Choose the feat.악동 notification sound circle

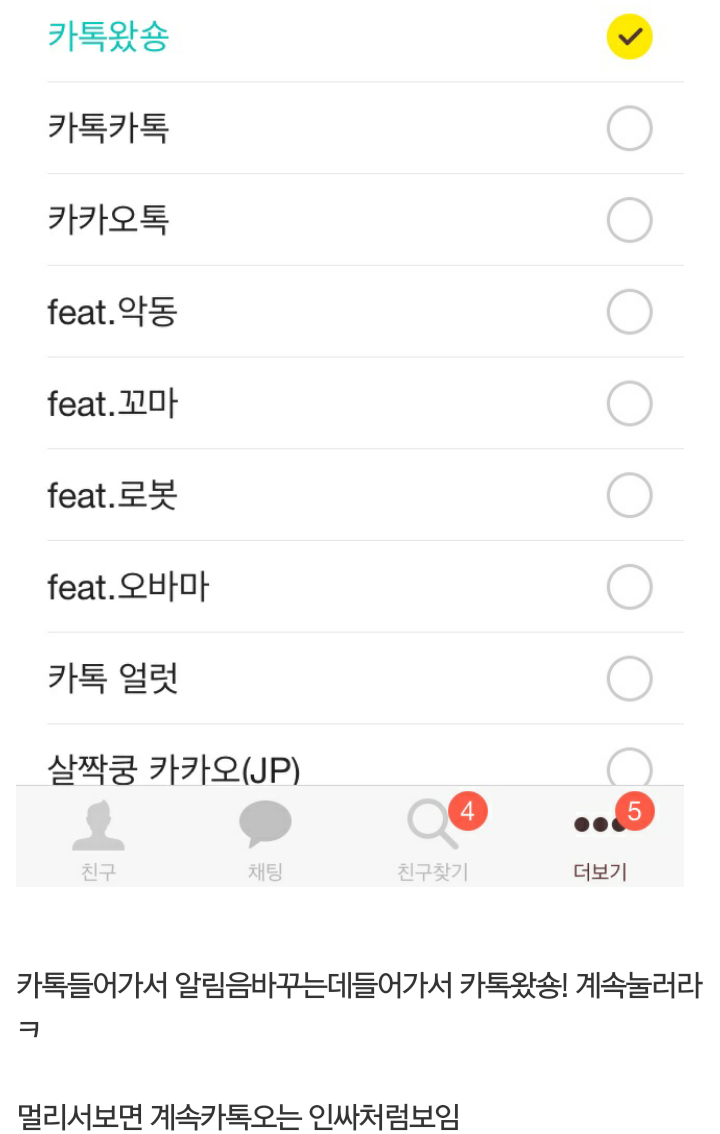(x=629, y=312)
